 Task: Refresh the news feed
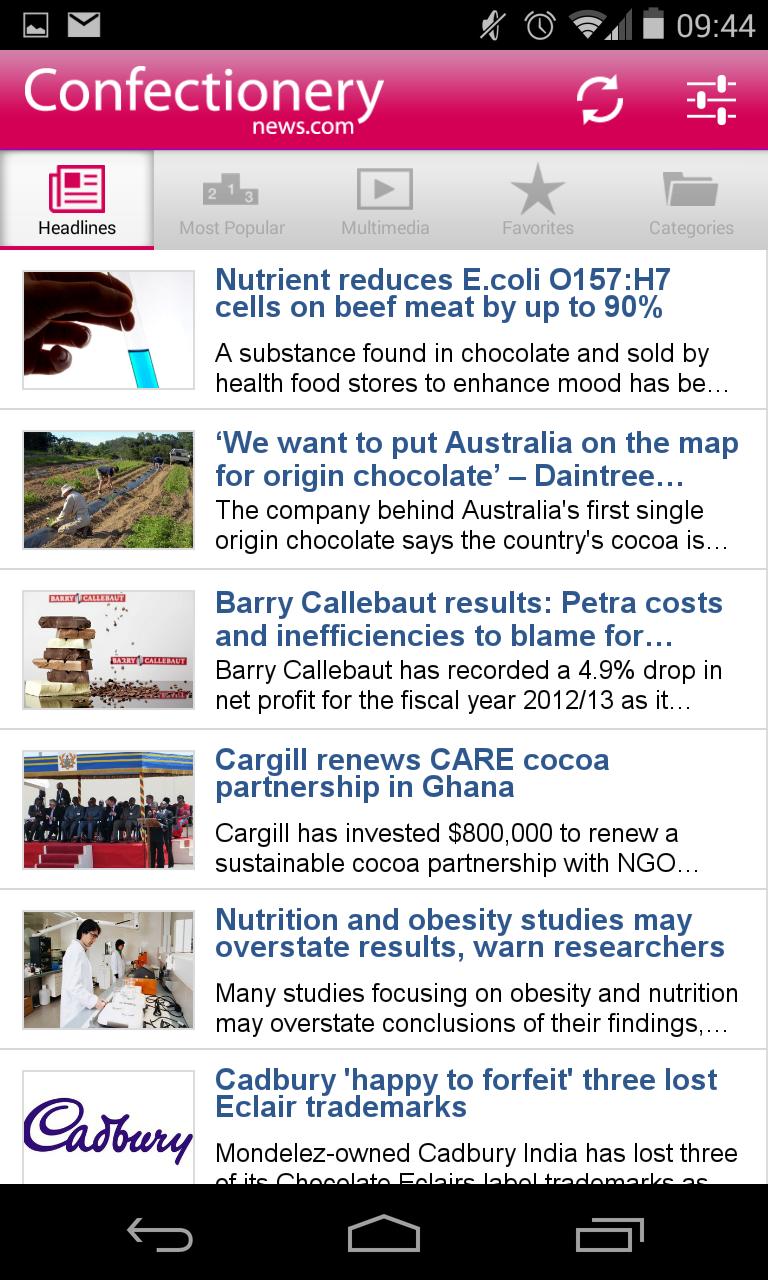[600, 100]
